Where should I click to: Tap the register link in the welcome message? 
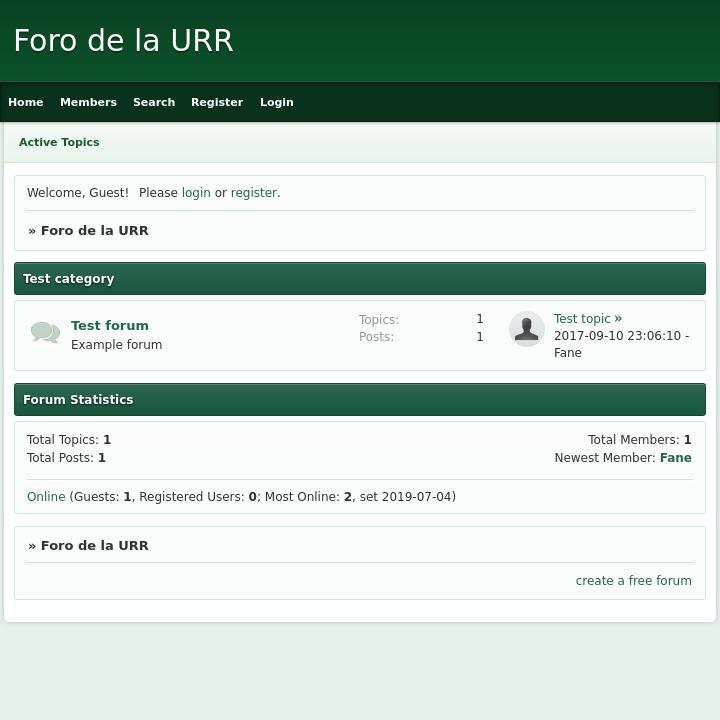(253, 193)
